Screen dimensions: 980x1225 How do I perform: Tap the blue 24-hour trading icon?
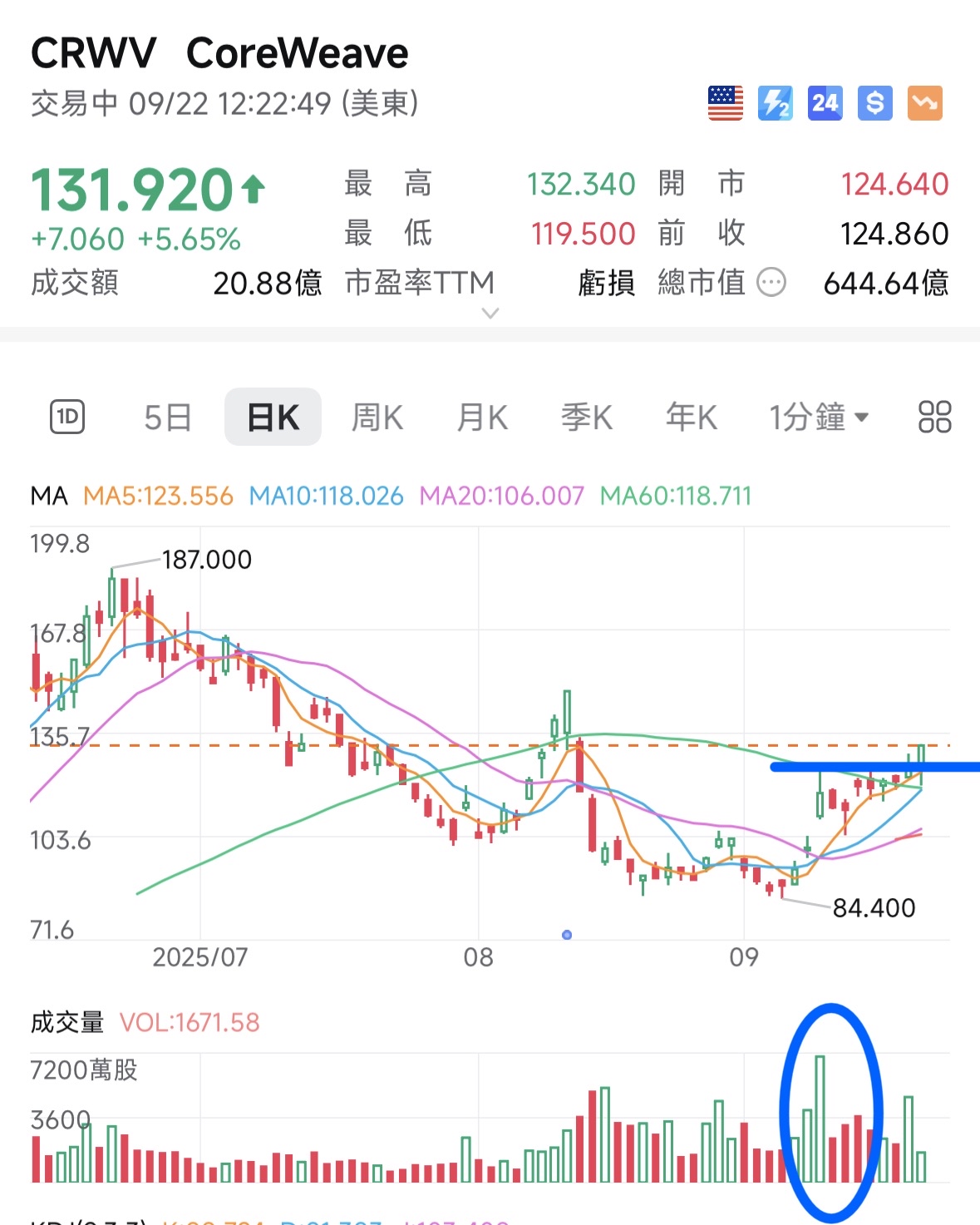point(825,103)
